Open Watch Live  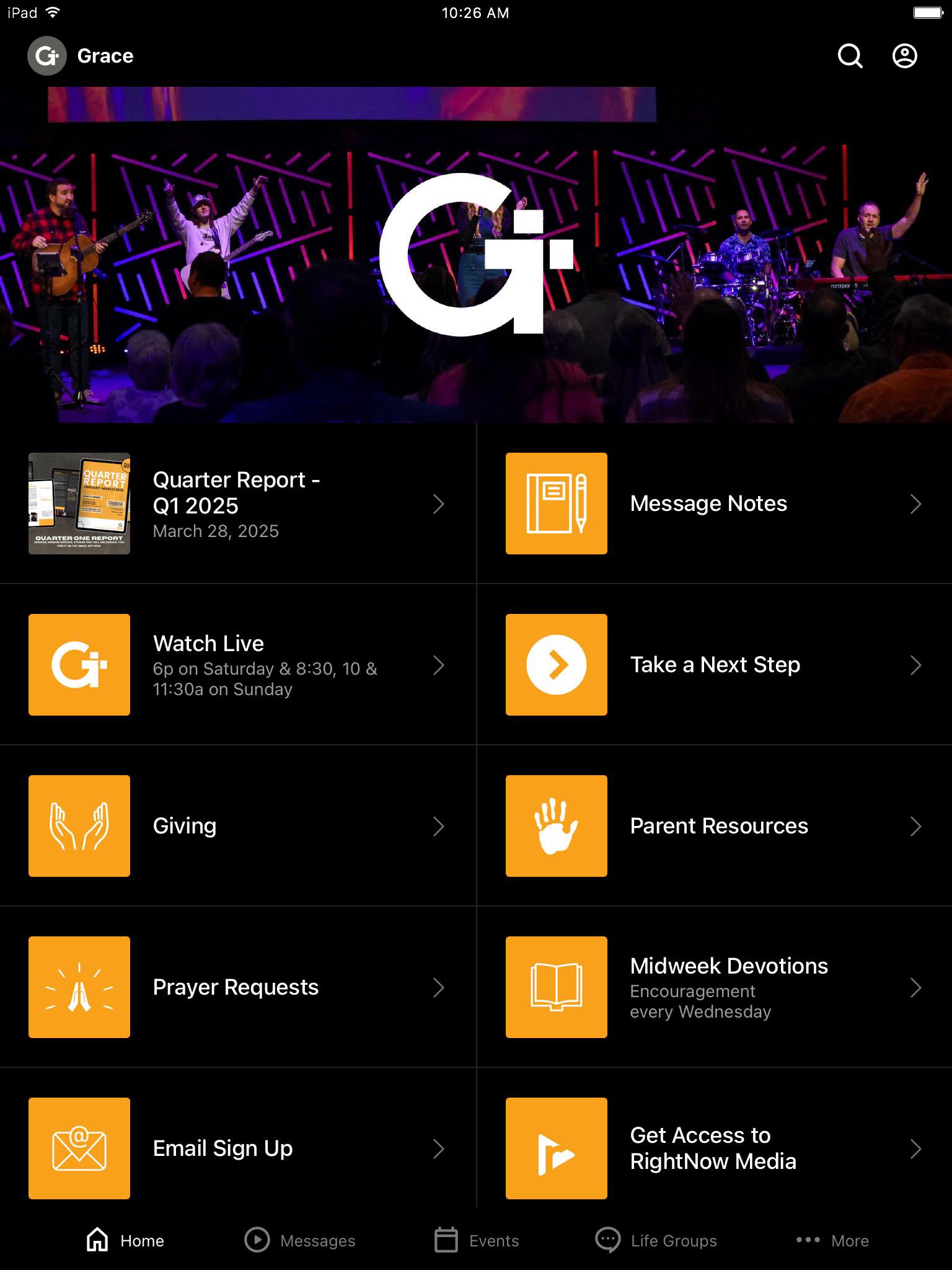237,665
